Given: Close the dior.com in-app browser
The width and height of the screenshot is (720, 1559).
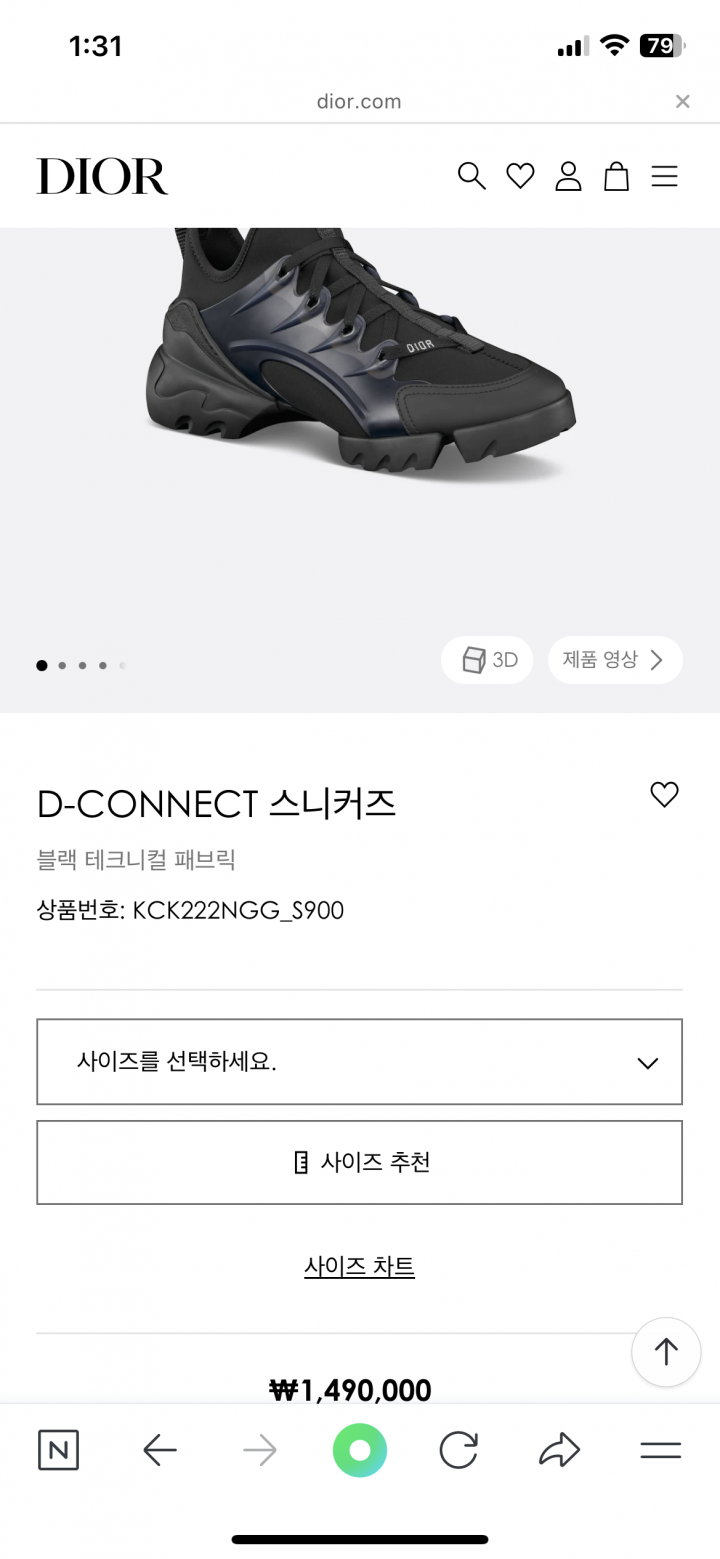Looking at the screenshot, I should point(682,101).
